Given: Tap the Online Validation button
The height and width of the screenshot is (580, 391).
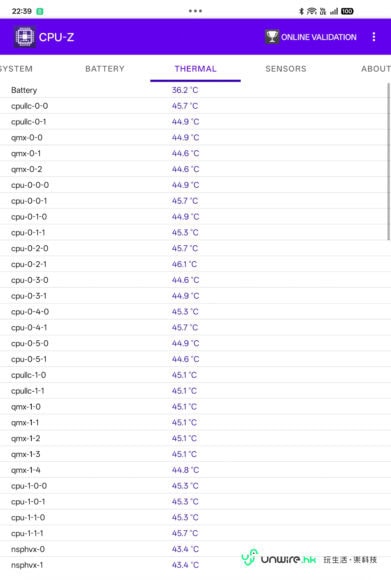Looking at the screenshot, I should pos(311,37).
